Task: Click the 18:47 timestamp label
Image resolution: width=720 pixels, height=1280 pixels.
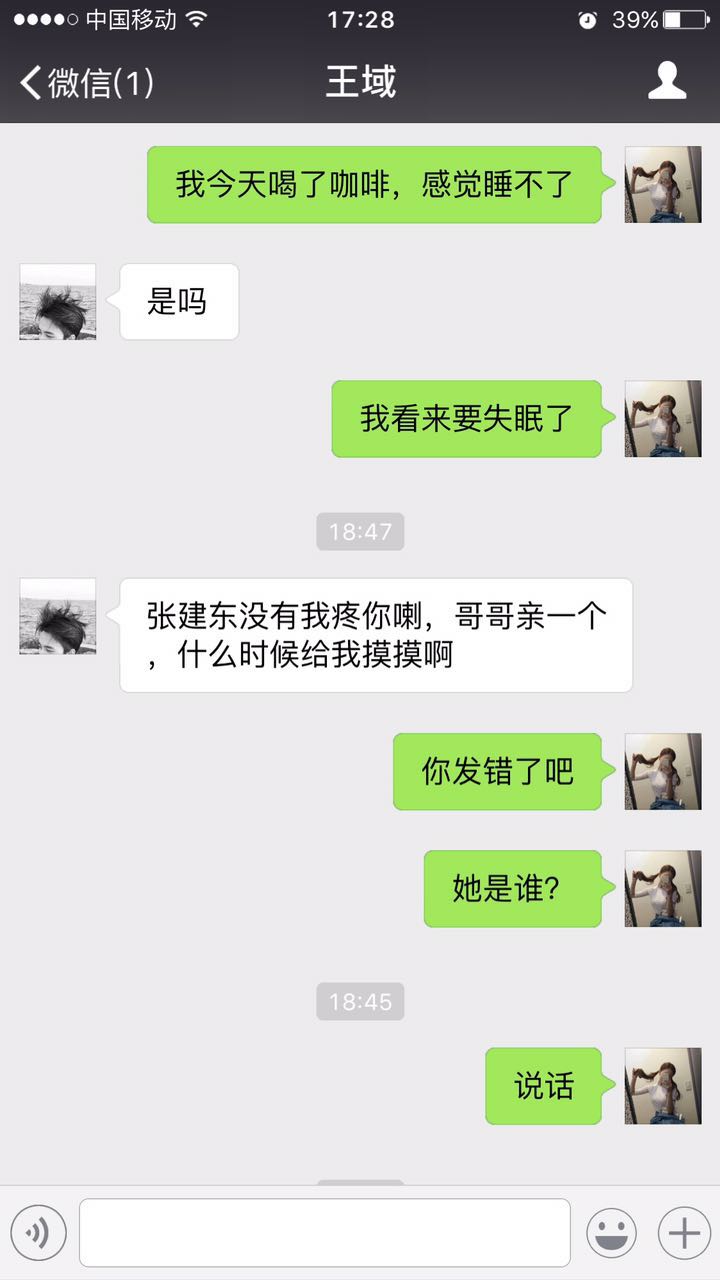Action: [360, 532]
